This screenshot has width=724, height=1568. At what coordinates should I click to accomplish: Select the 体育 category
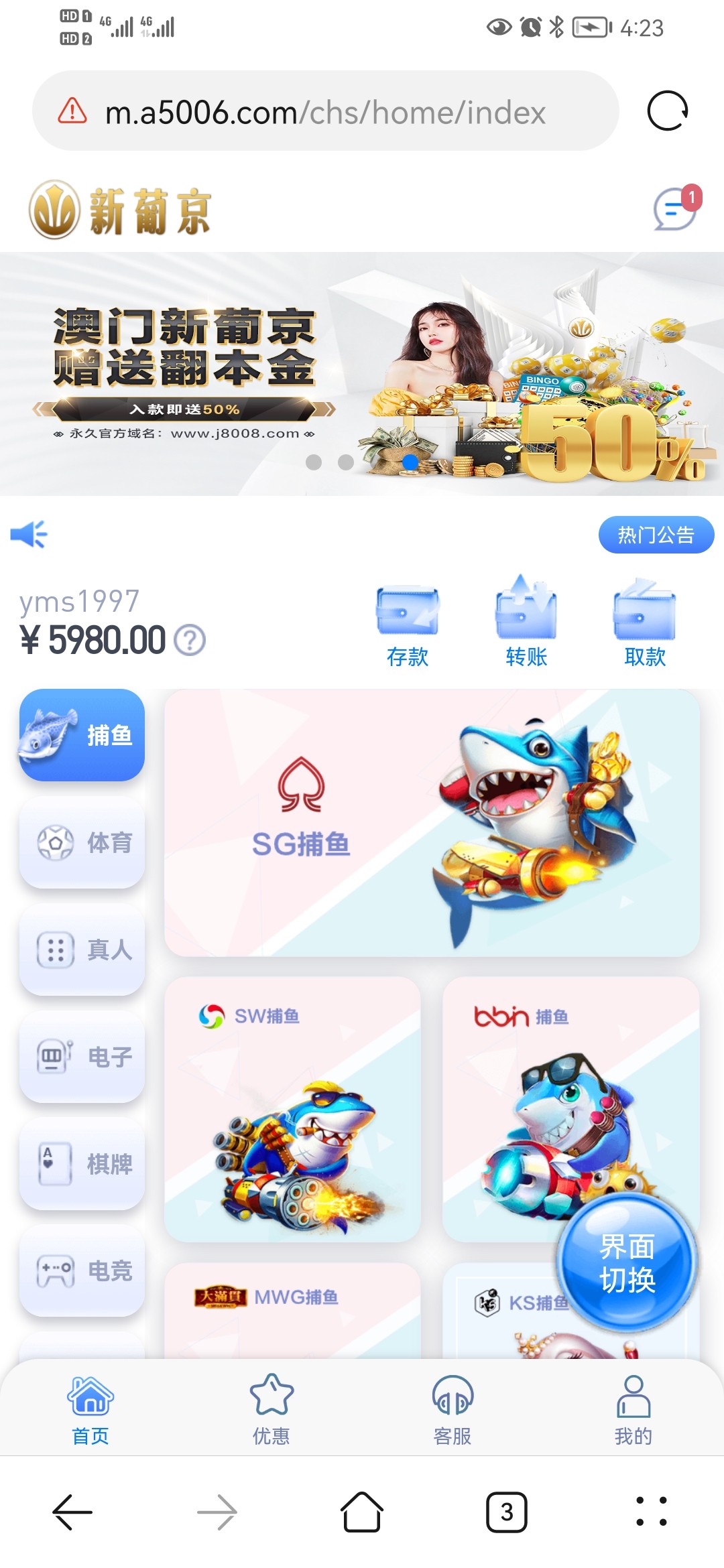click(82, 842)
